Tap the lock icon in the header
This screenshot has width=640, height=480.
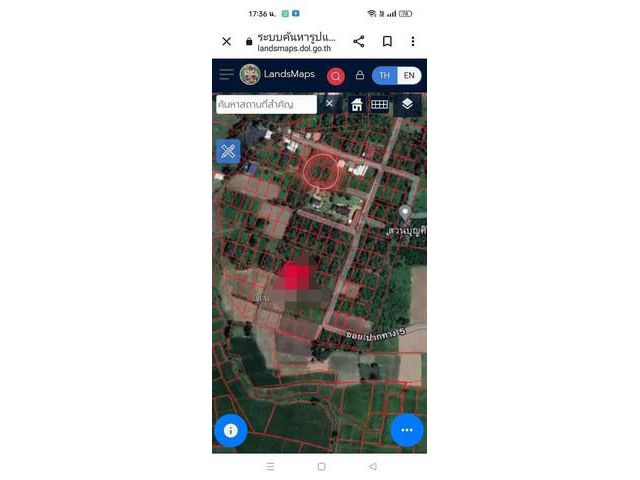(360, 76)
